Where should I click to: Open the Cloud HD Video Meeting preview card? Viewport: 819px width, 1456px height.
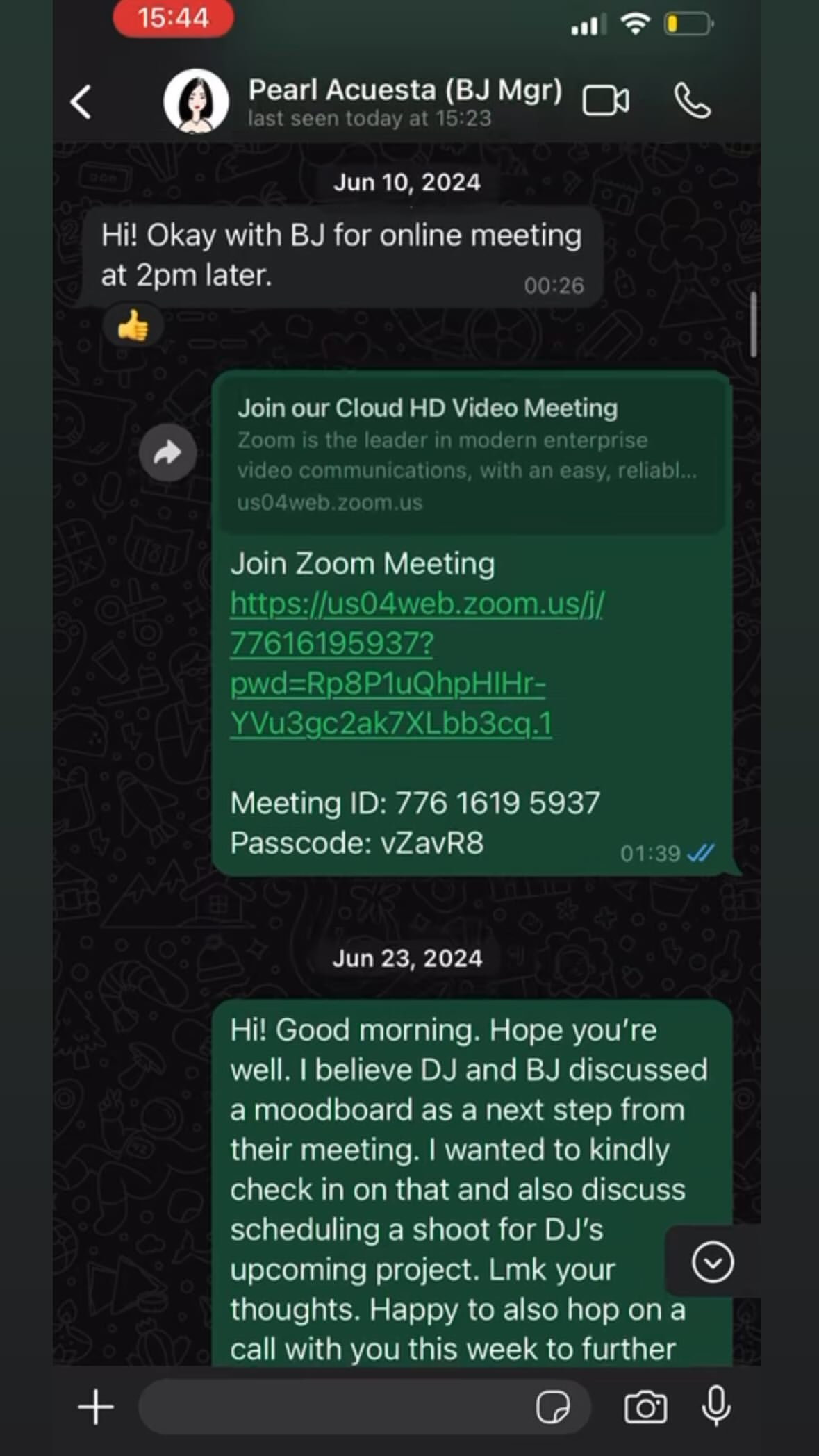[x=472, y=454]
